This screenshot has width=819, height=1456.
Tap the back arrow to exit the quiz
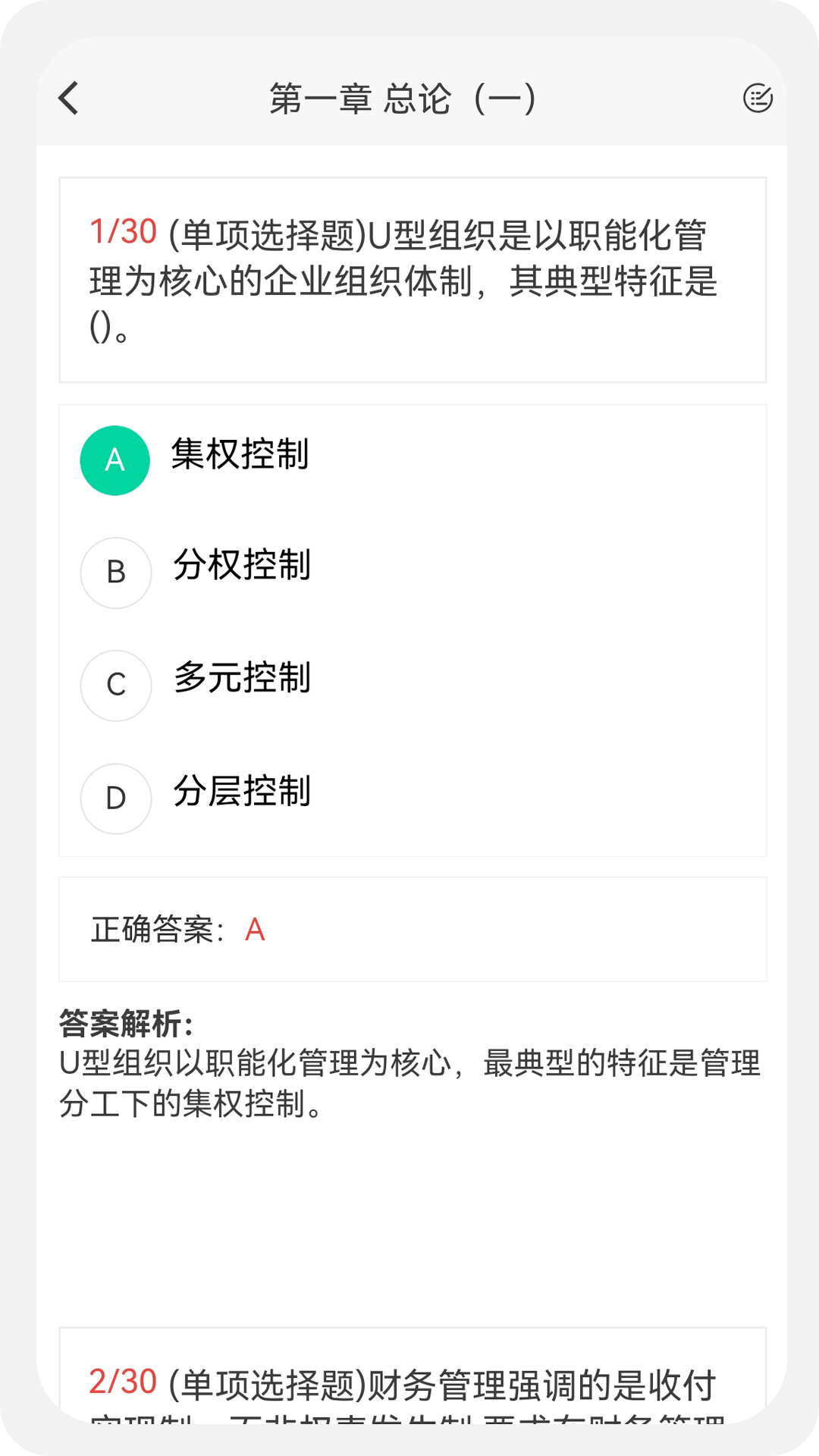click(68, 98)
